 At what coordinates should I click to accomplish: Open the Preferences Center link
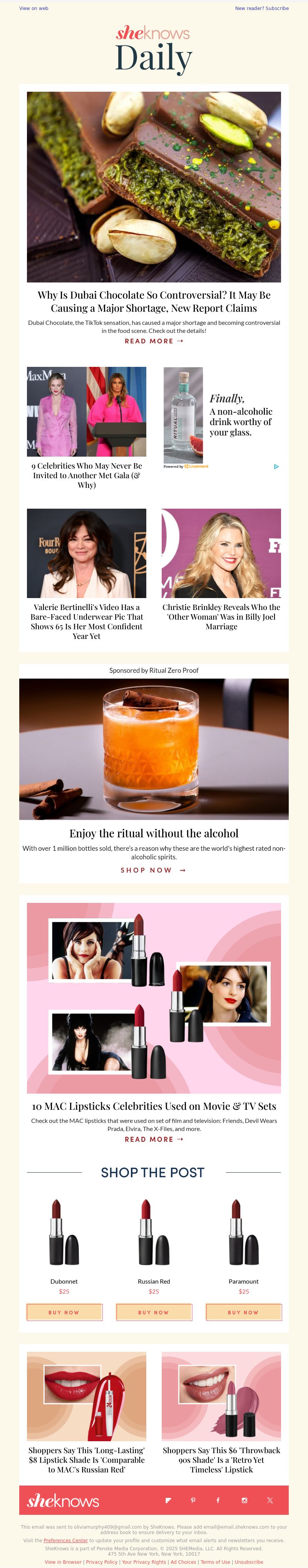point(65,1540)
